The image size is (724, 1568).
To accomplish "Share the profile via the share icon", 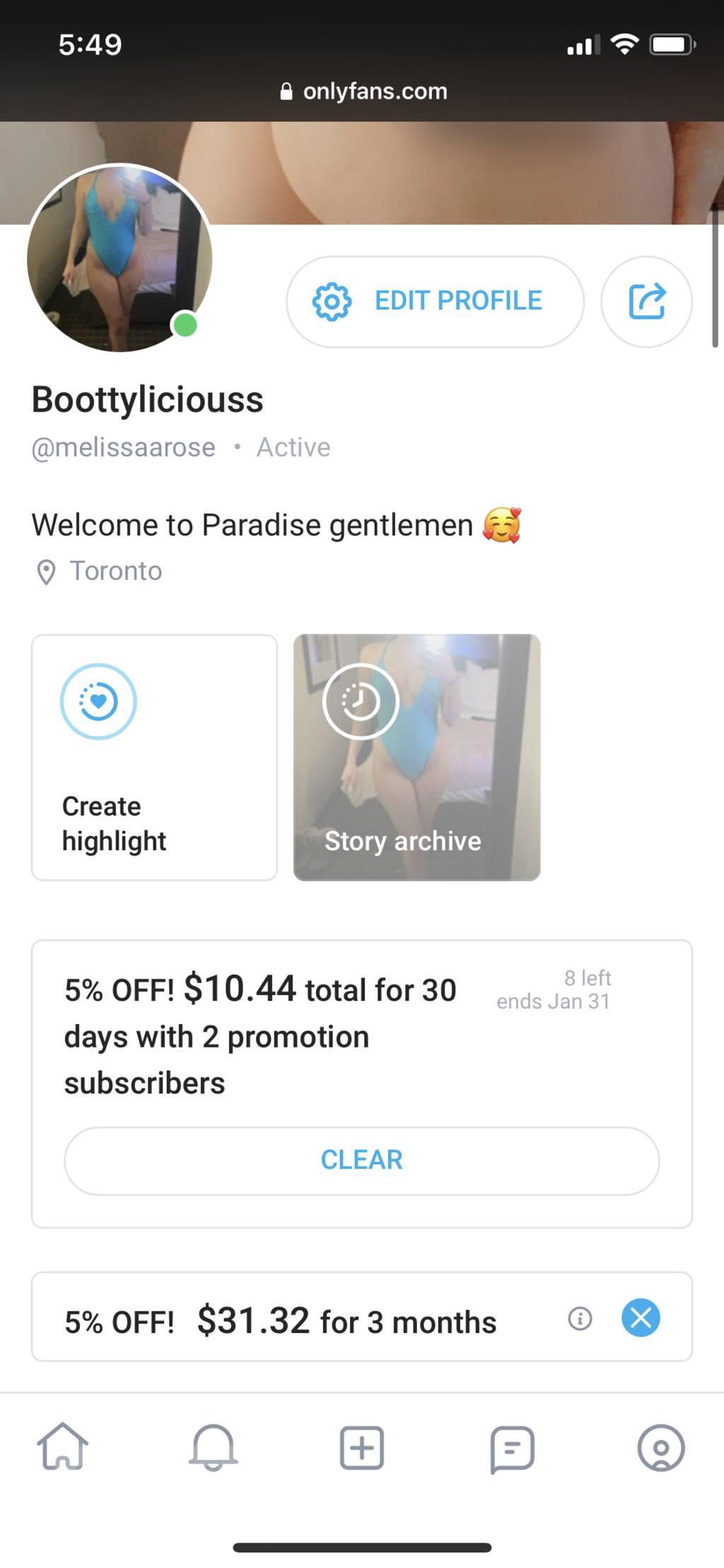I will coord(646,301).
